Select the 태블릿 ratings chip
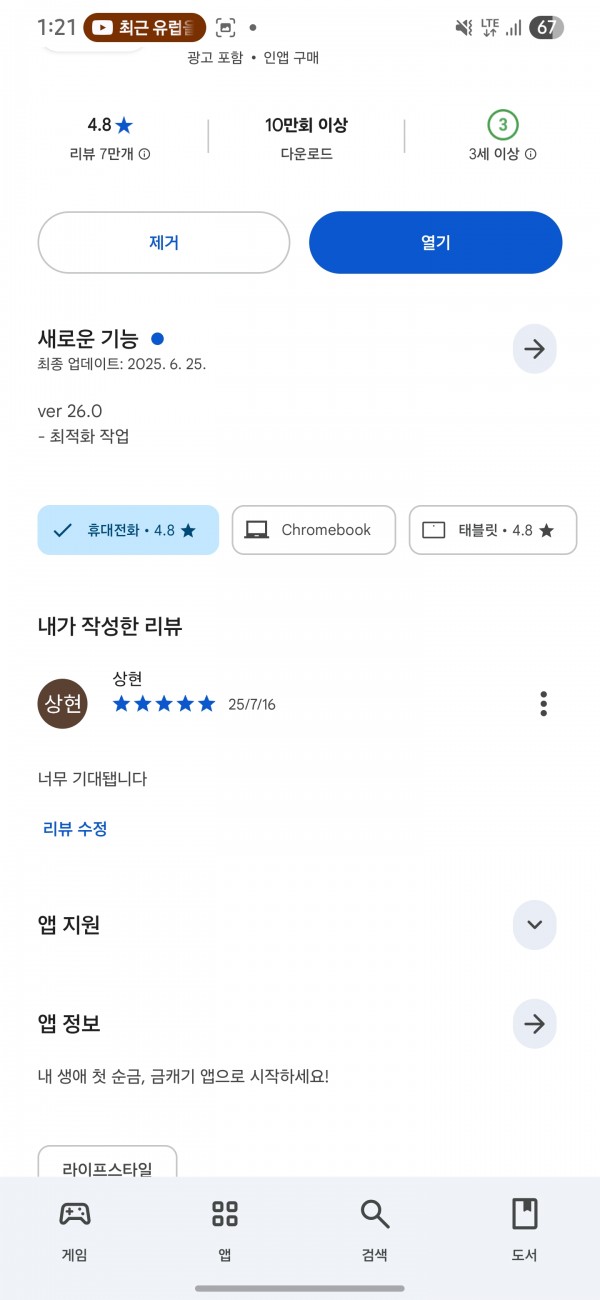This screenshot has width=600, height=1300. (x=493, y=530)
